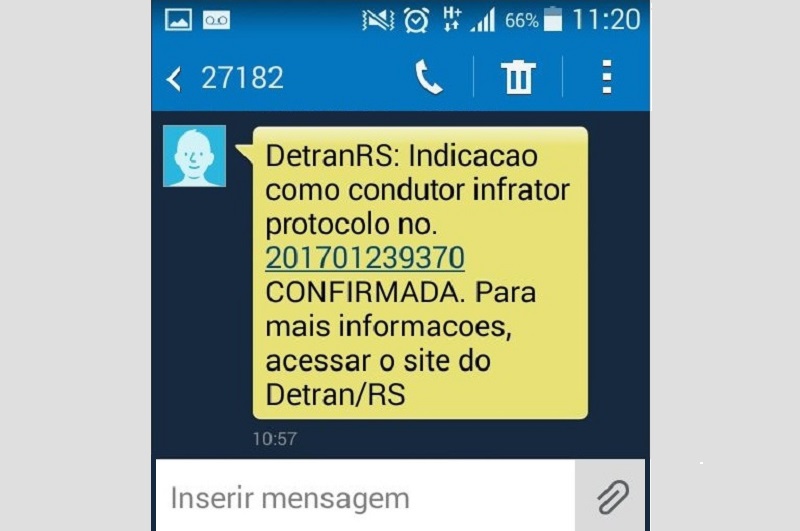This screenshot has width=800, height=531.
Task: Call the number 27182
Action: [x=429, y=77]
